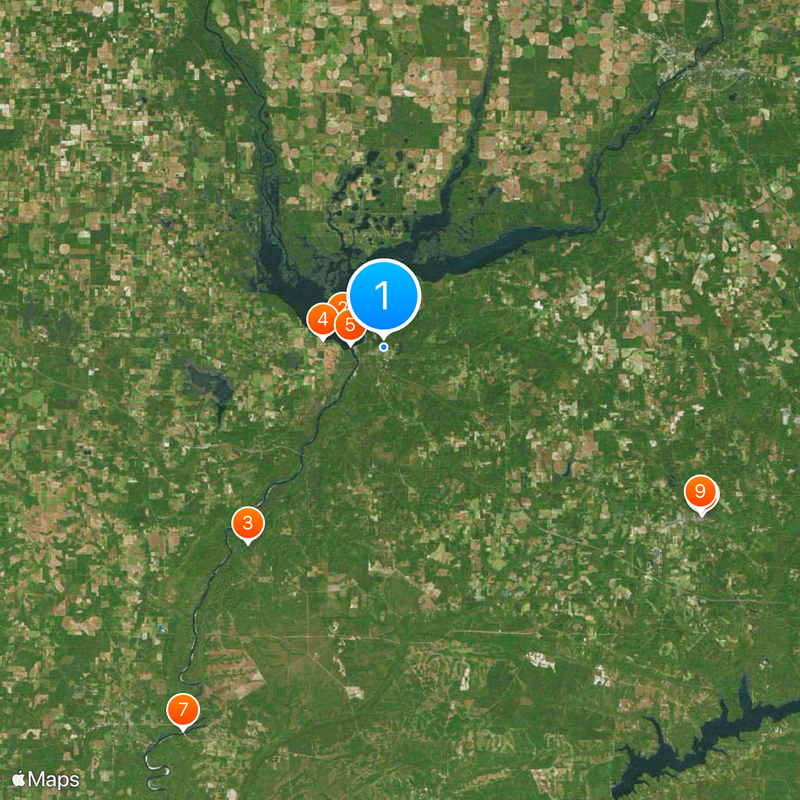
Task: Open the orange pin numbered 5
Action: pyautogui.click(x=350, y=325)
